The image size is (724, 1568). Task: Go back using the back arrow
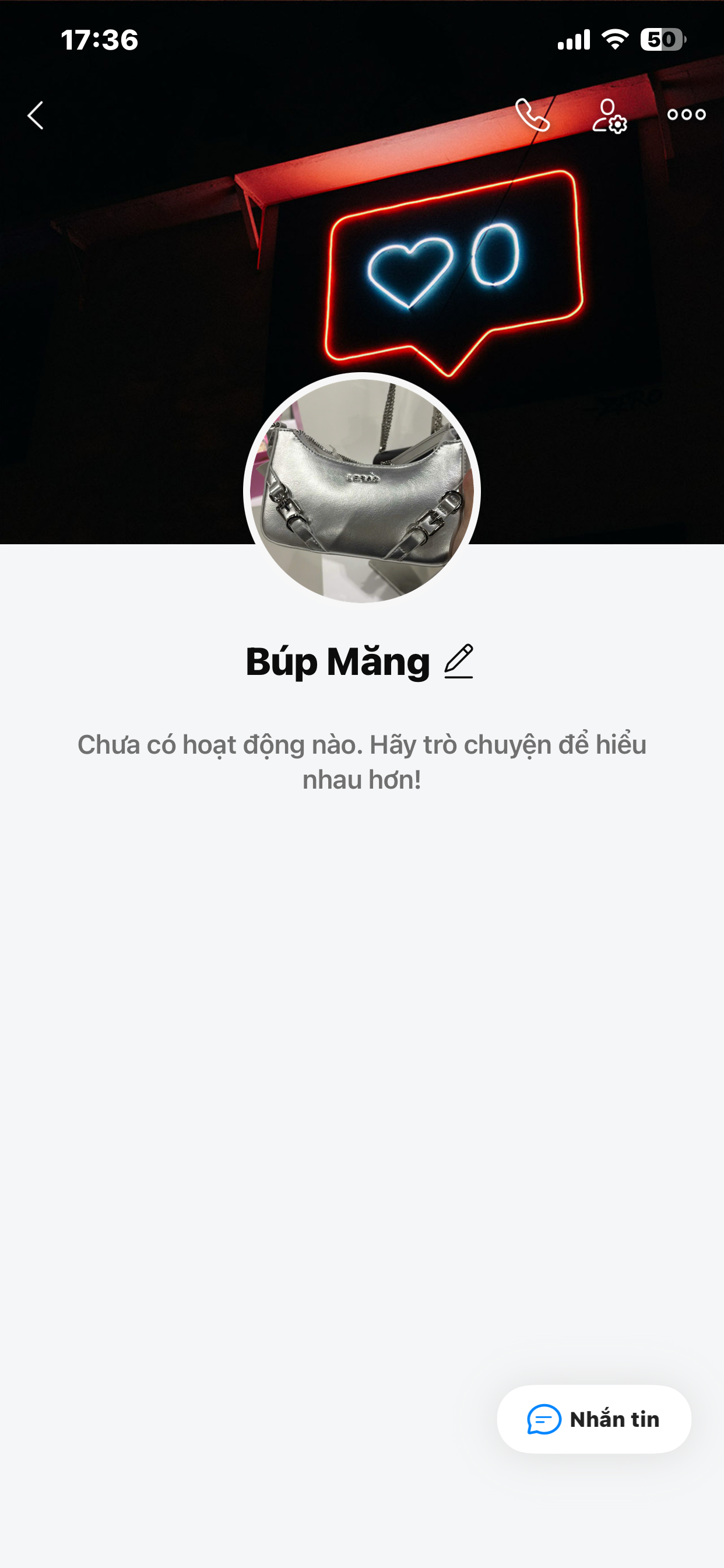(x=36, y=115)
